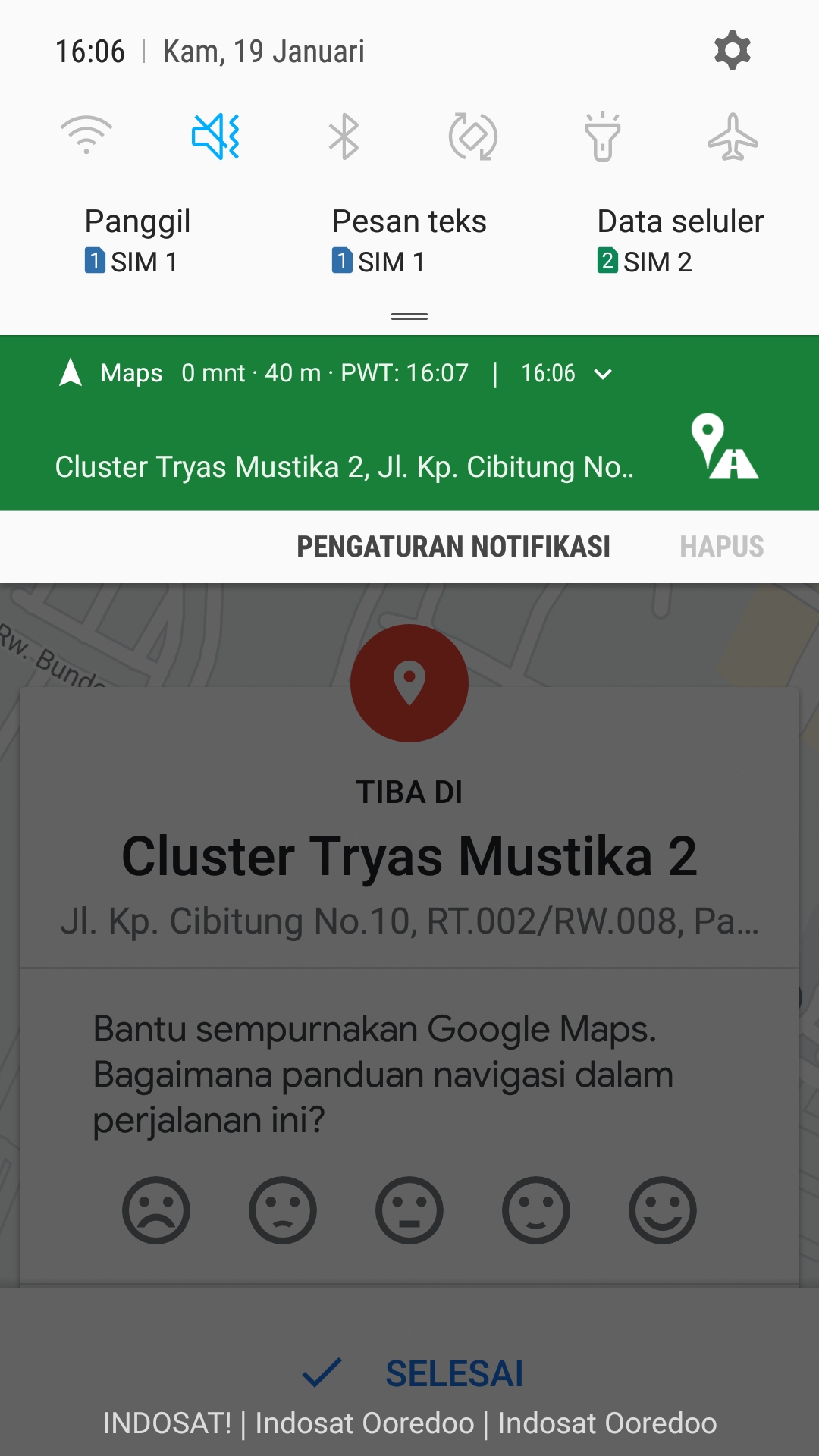Turn on Bluetooth
The width and height of the screenshot is (819, 1456).
point(344,136)
